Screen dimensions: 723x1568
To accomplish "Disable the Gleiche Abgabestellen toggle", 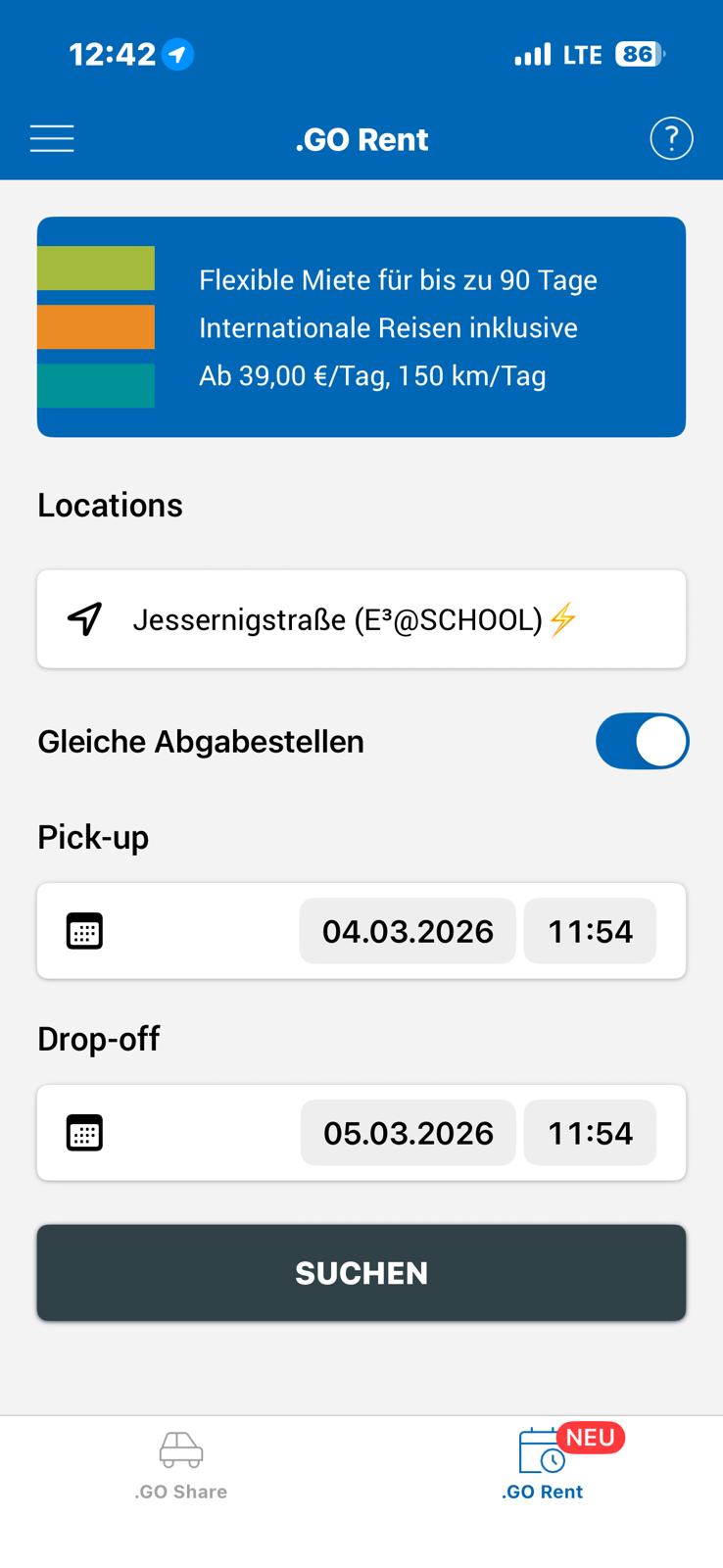I will (643, 741).
